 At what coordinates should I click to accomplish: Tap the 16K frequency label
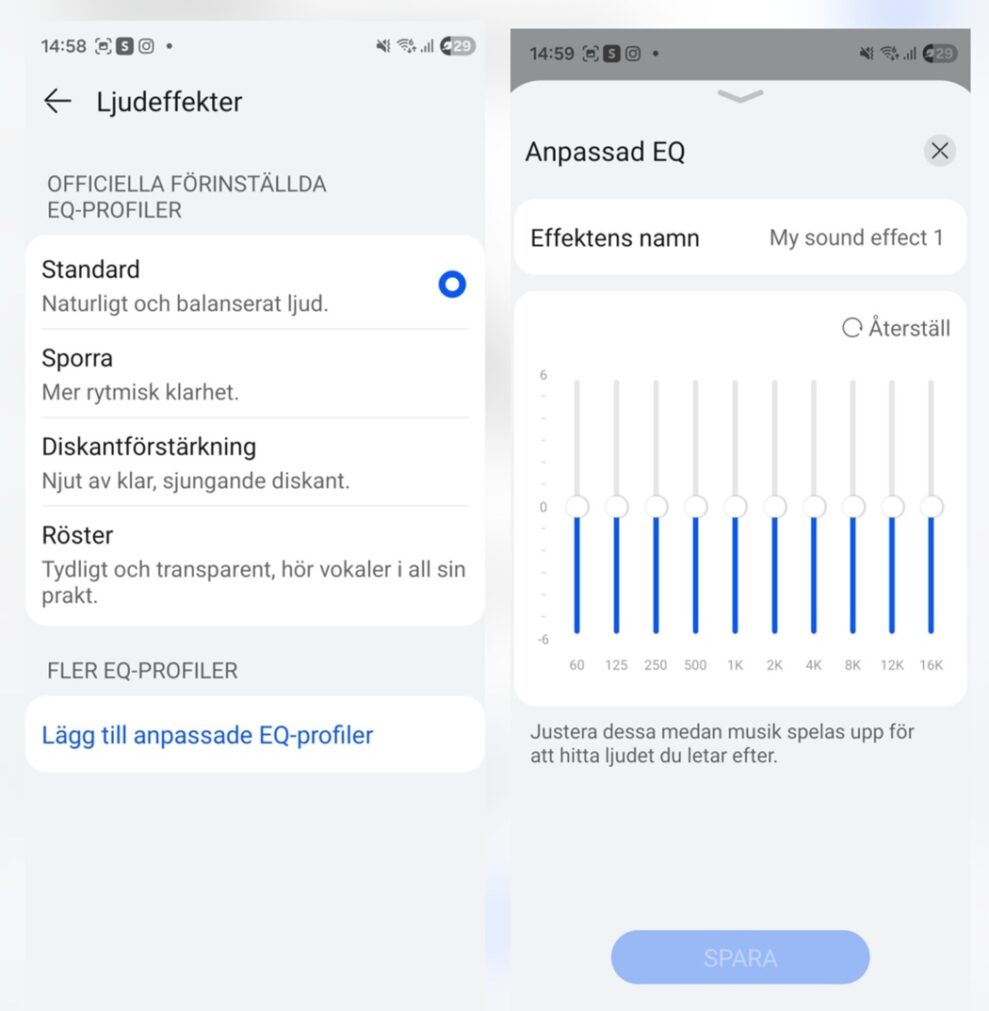[x=930, y=664]
